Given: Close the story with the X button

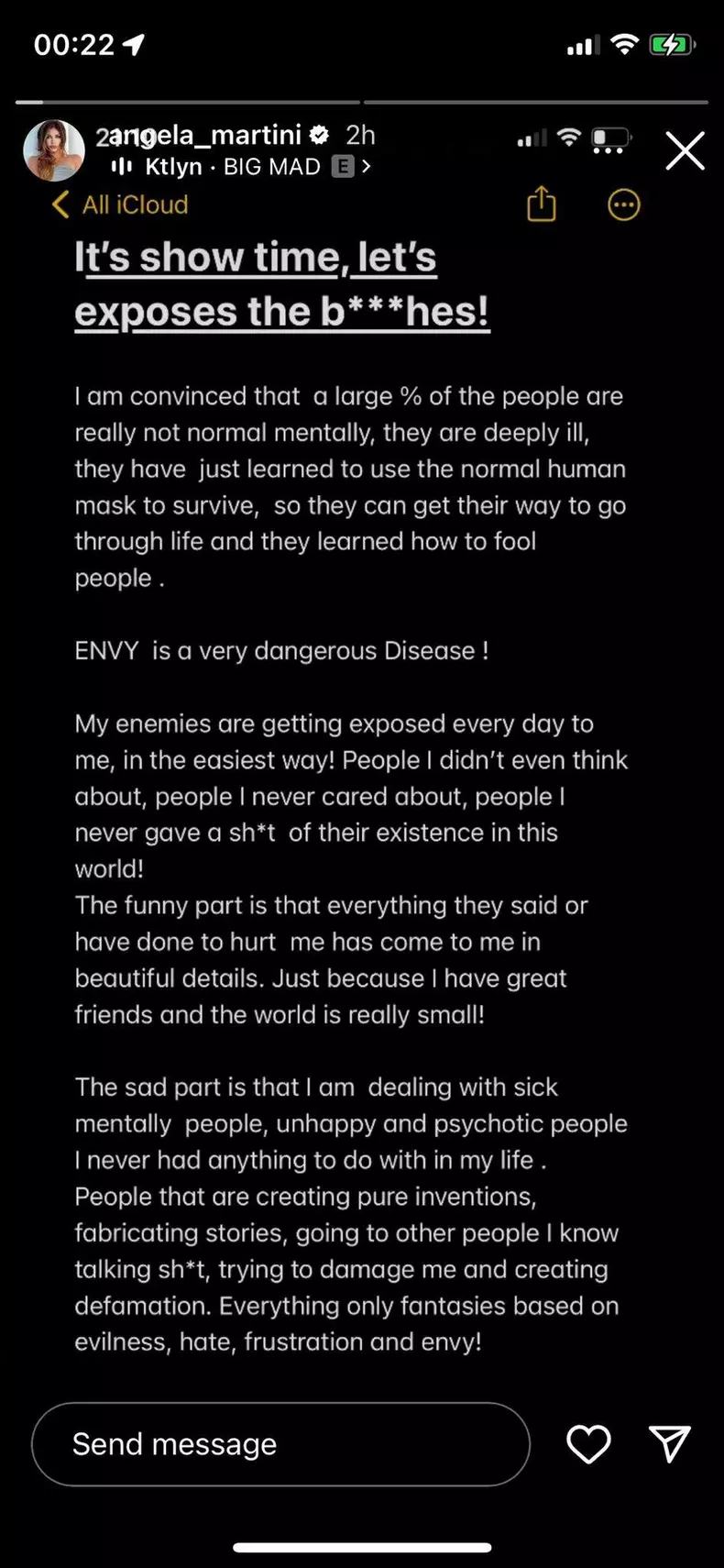Looking at the screenshot, I should tap(686, 151).
